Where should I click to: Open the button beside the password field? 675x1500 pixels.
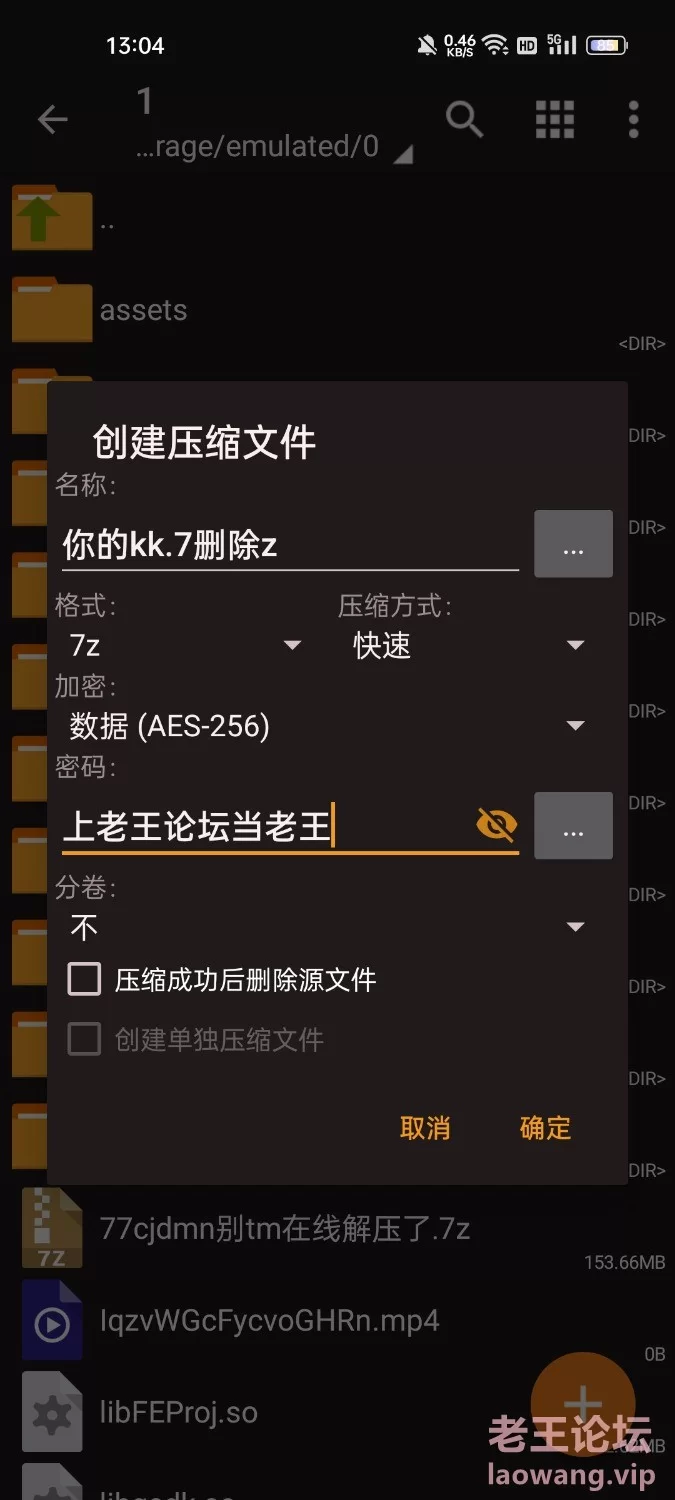tap(573, 826)
